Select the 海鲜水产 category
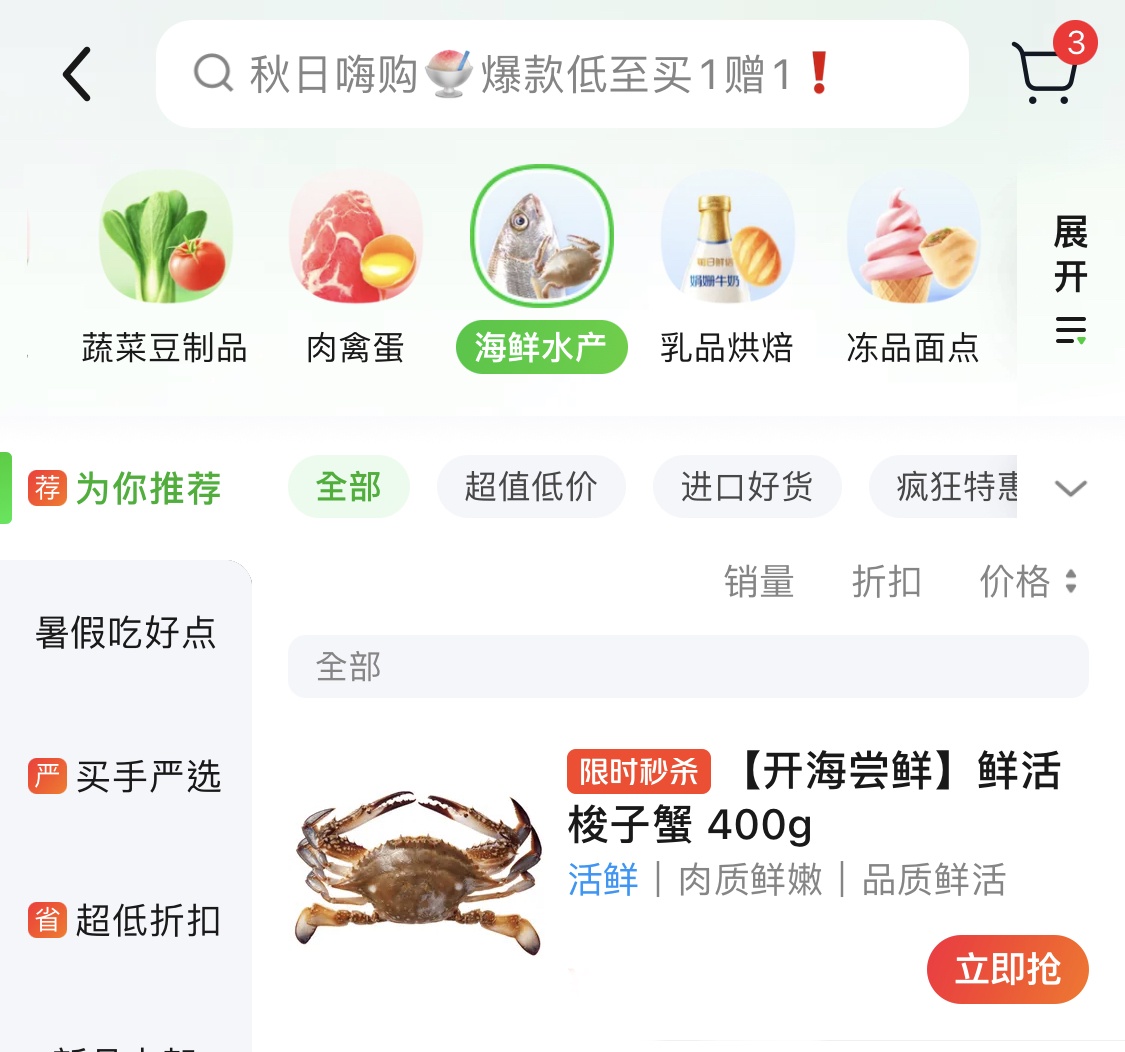The image size is (1125, 1052). [x=541, y=267]
